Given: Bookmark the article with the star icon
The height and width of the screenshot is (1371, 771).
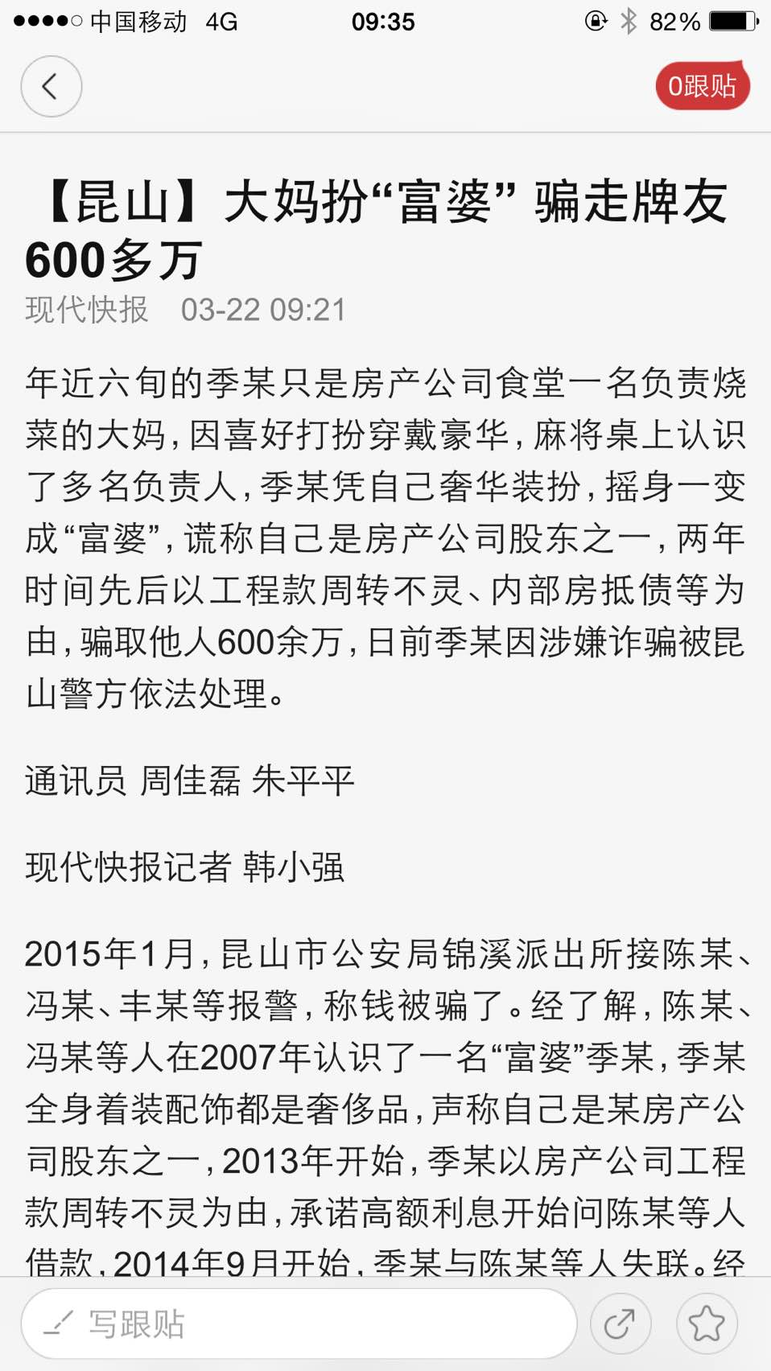Looking at the screenshot, I should coord(706,1324).
